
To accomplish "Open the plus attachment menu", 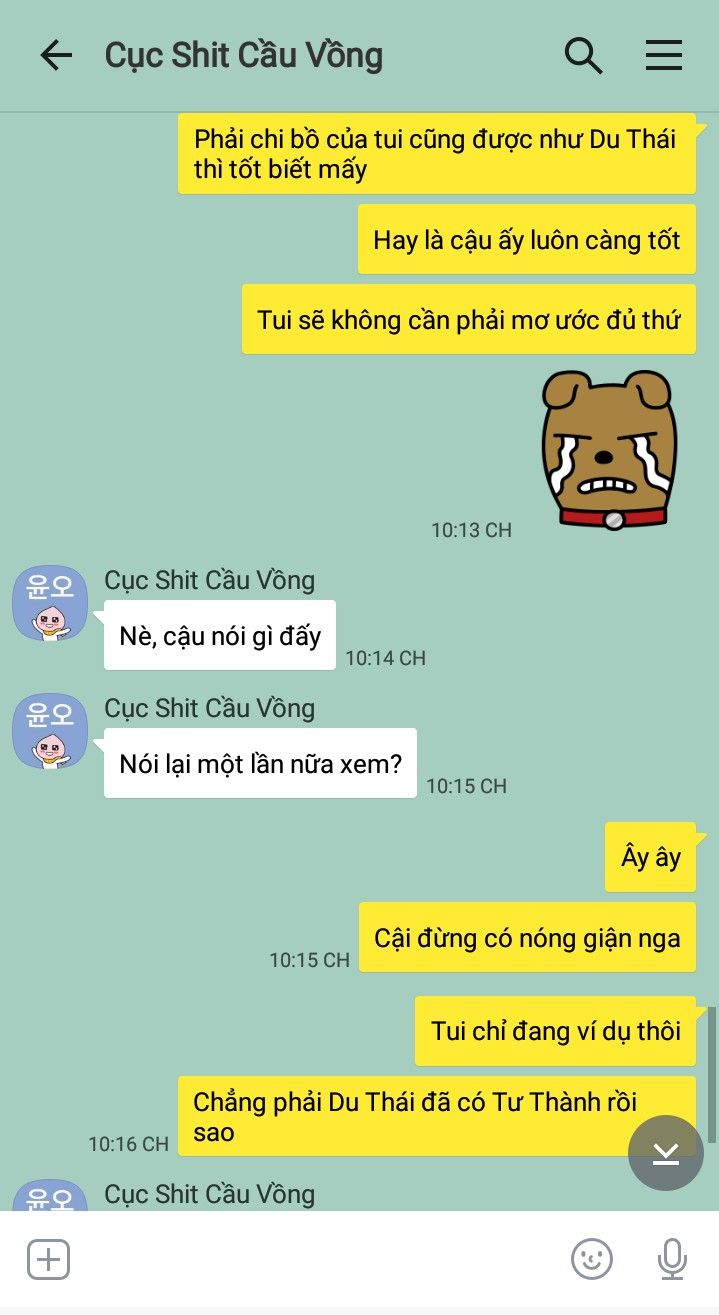I will point(48,1259).
